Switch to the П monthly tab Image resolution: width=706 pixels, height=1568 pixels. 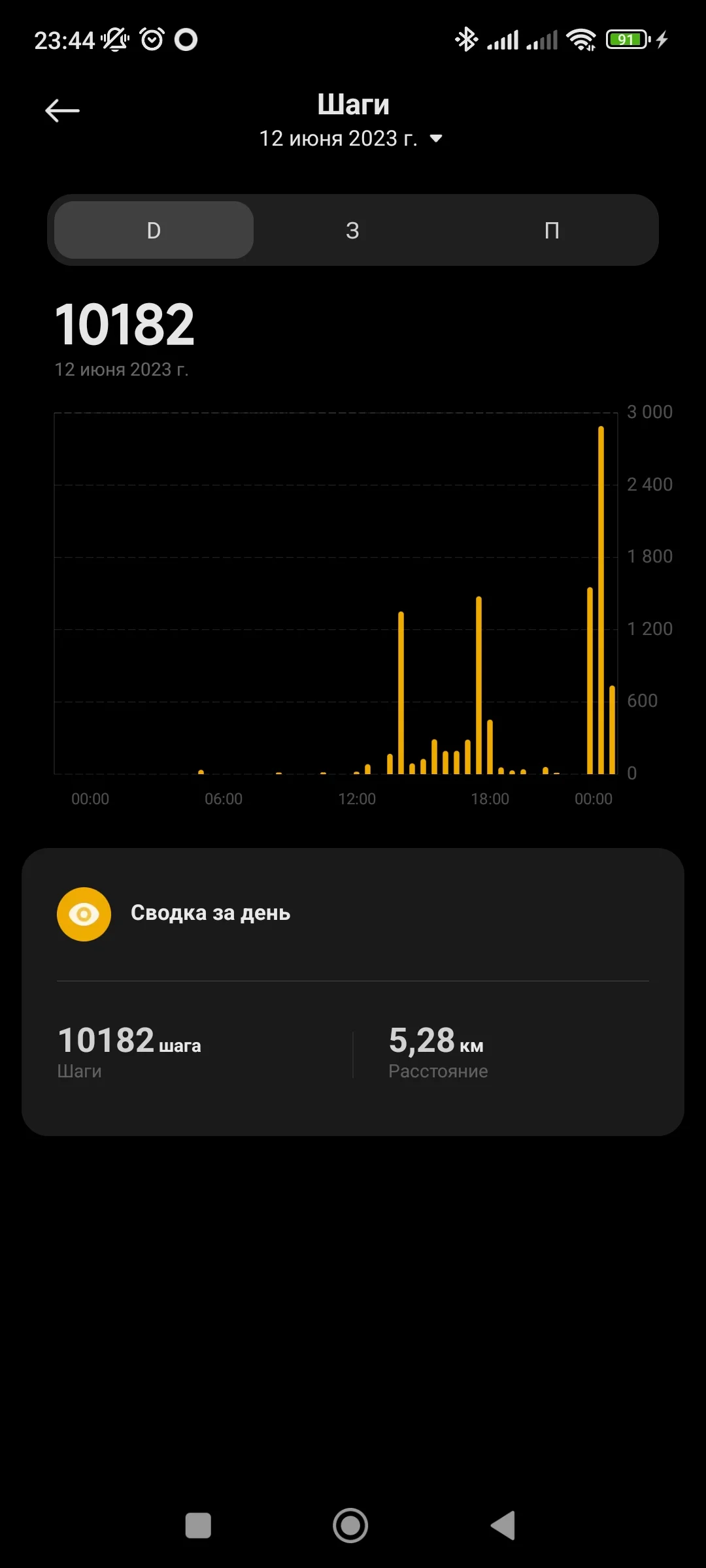[x=552, y=230]
